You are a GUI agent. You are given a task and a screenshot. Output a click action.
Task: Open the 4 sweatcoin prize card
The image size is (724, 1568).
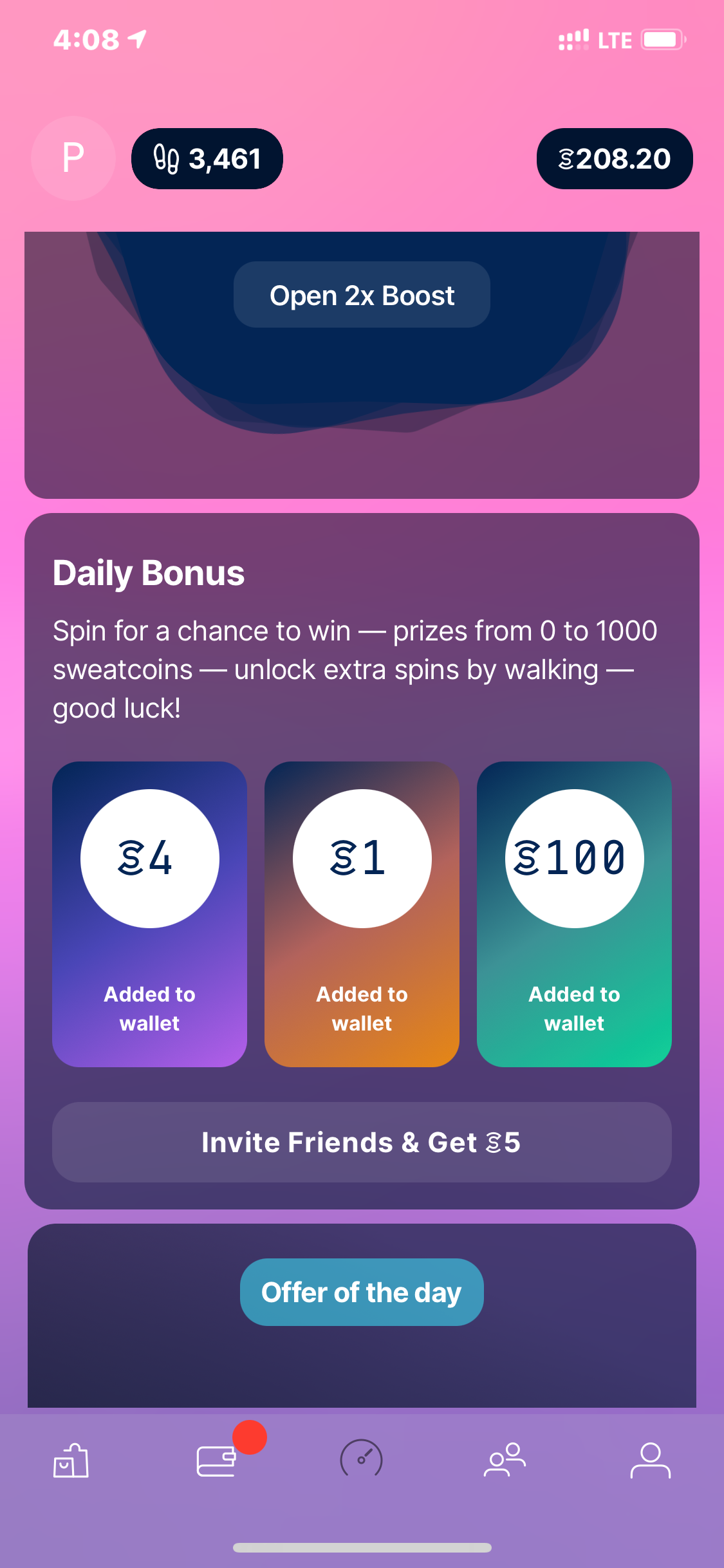[149, 914]
